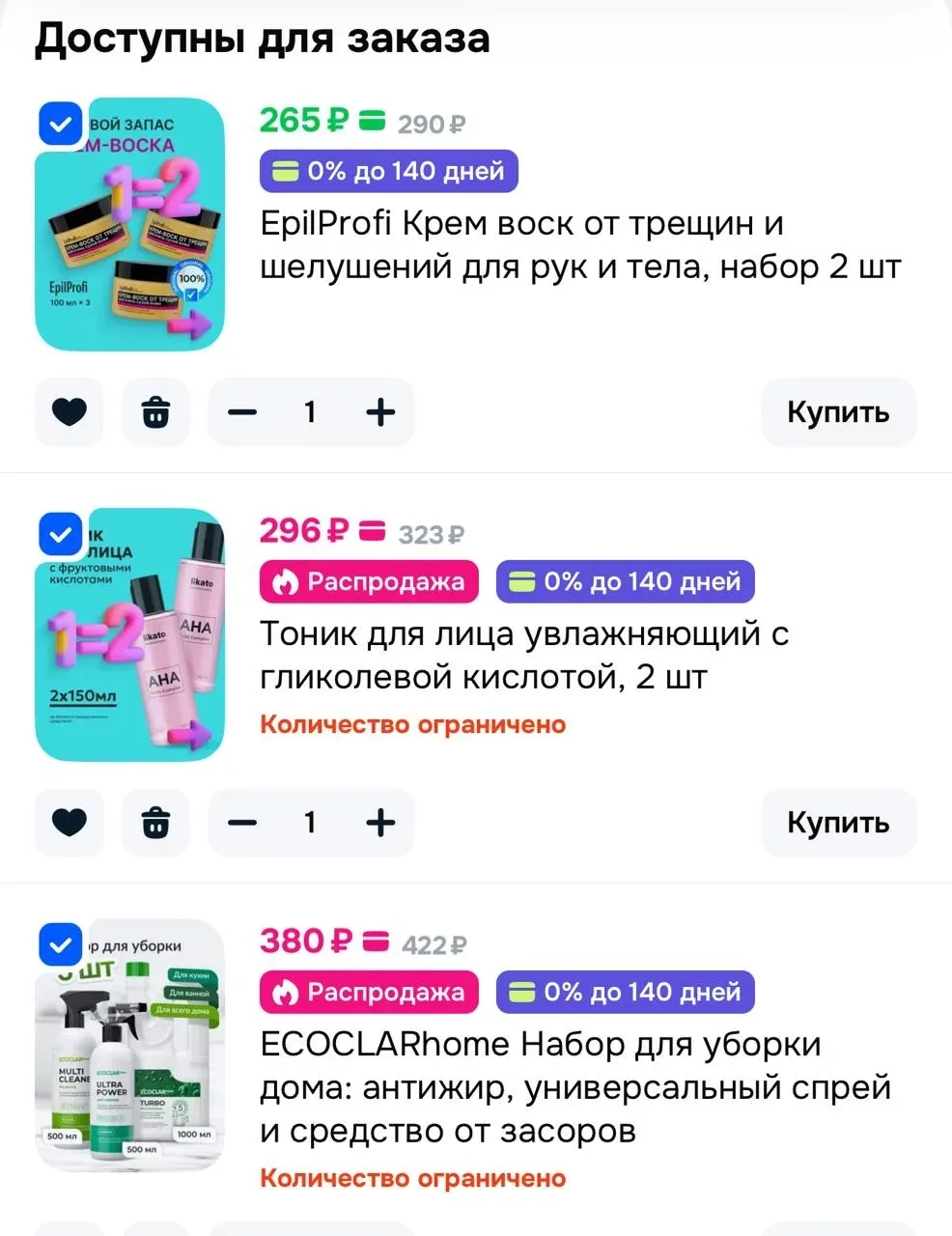Screen dimensions: 952x1236
Task: Reduce quantity of Тоник для лица
Action: (x=242, y=823)
